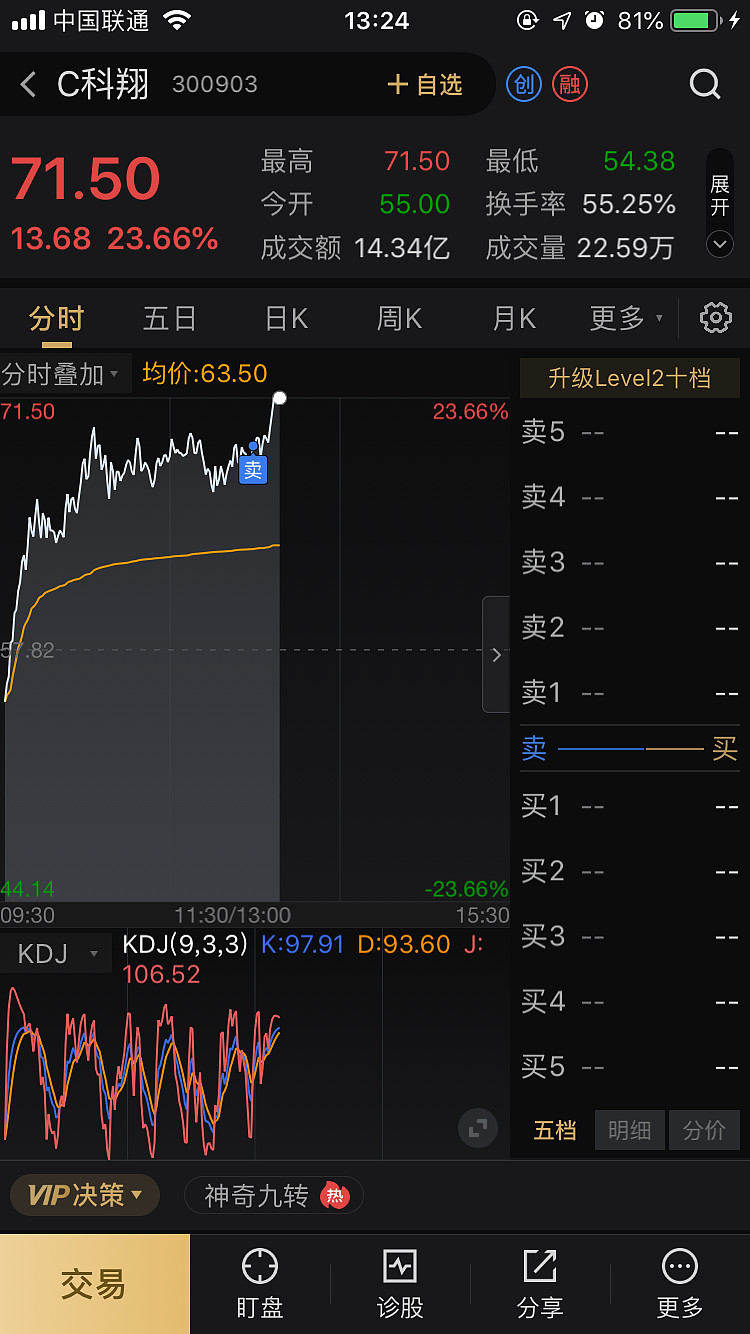Click the right arrow on the chart edge
This screenshot has width=750, height=1334.
pos(495,654)
